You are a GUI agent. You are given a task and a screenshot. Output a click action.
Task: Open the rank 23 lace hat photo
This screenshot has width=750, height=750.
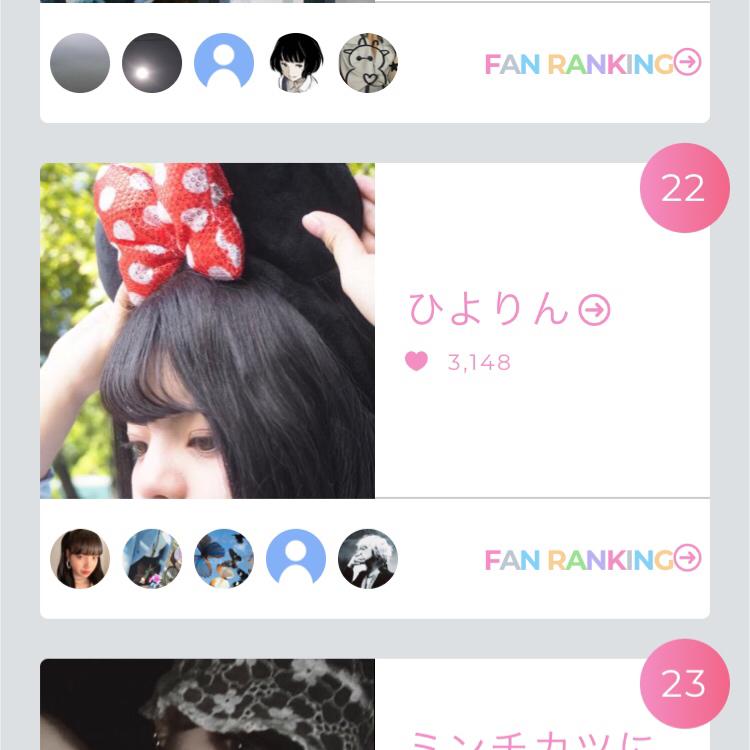click(x=207, y=706)
